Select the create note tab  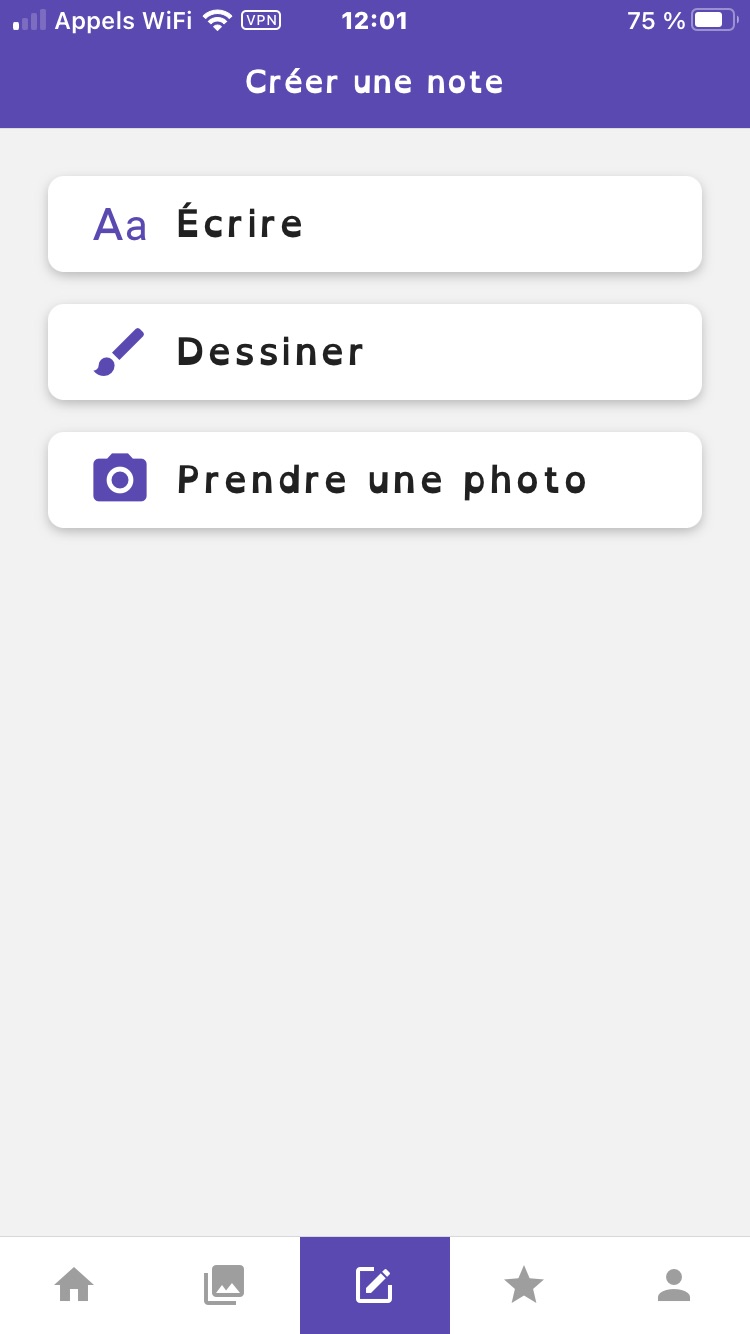pyautogui.click(x=375, y=1285)
